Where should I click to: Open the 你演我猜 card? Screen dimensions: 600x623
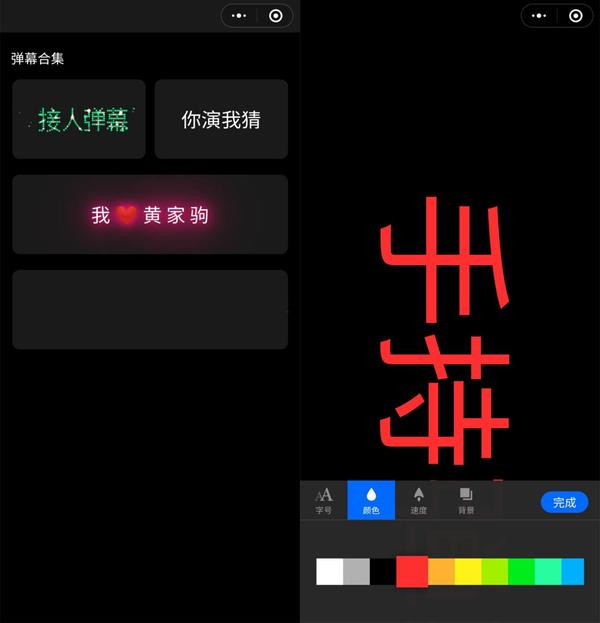221,120
